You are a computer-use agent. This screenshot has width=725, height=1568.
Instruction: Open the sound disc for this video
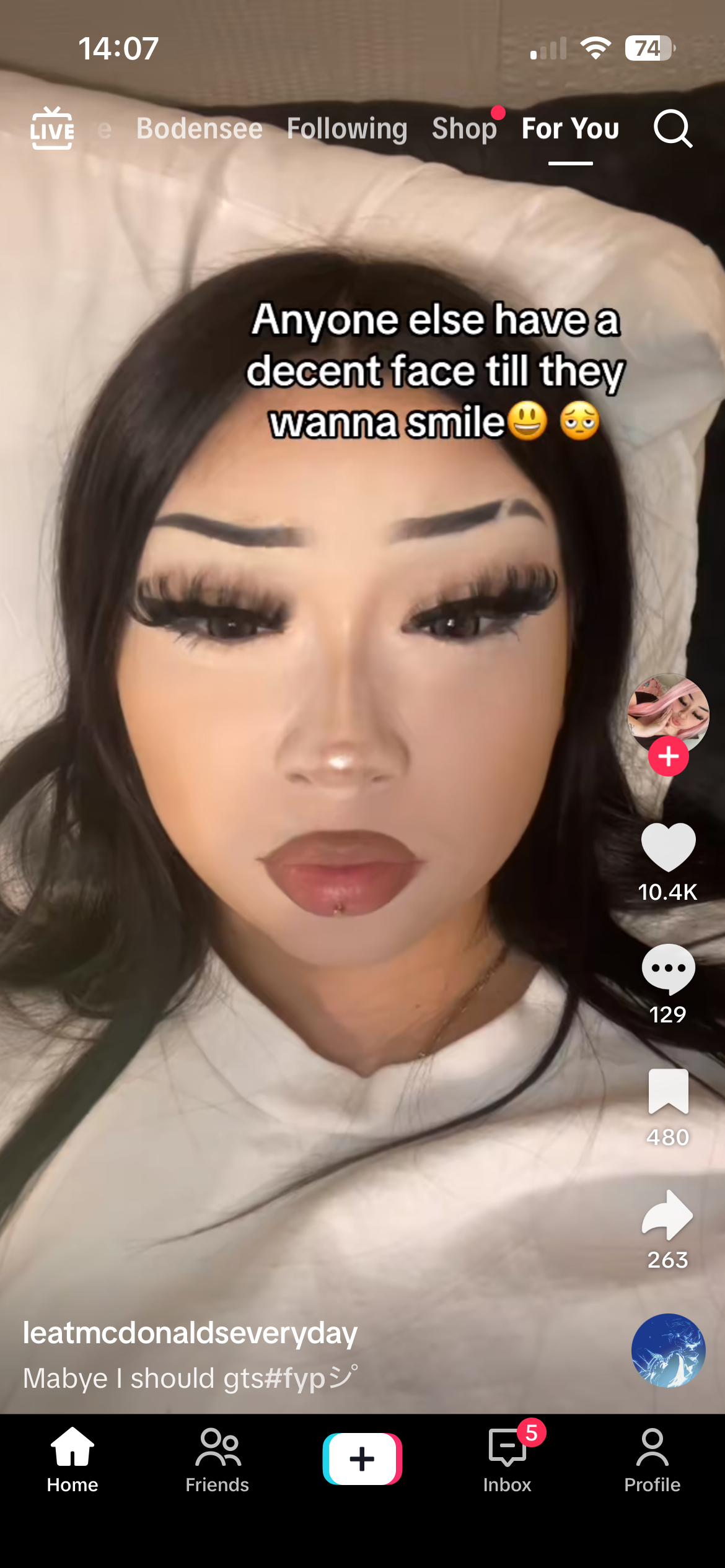(668, 1350)
